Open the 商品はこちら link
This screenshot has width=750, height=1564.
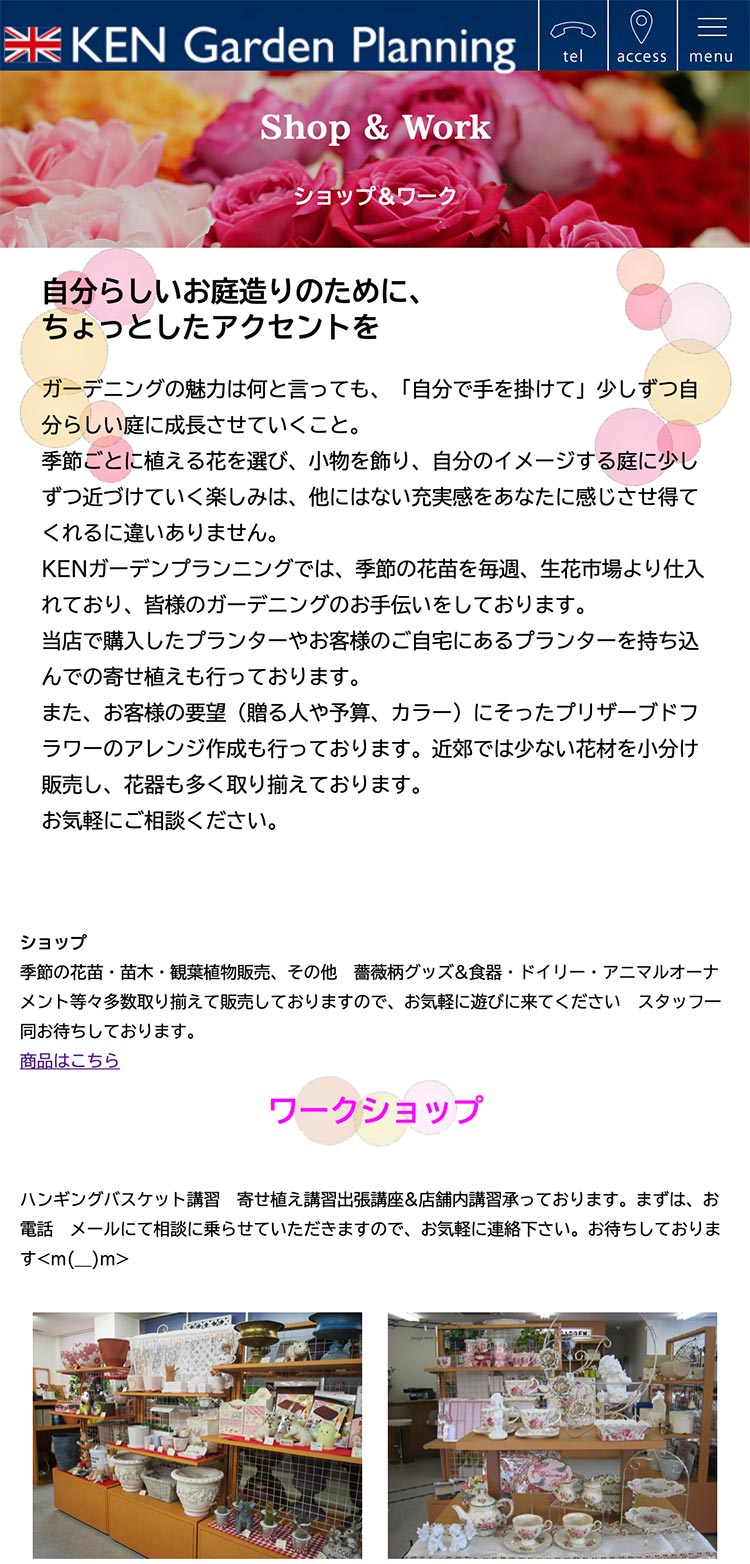(x=70, y=1061)
